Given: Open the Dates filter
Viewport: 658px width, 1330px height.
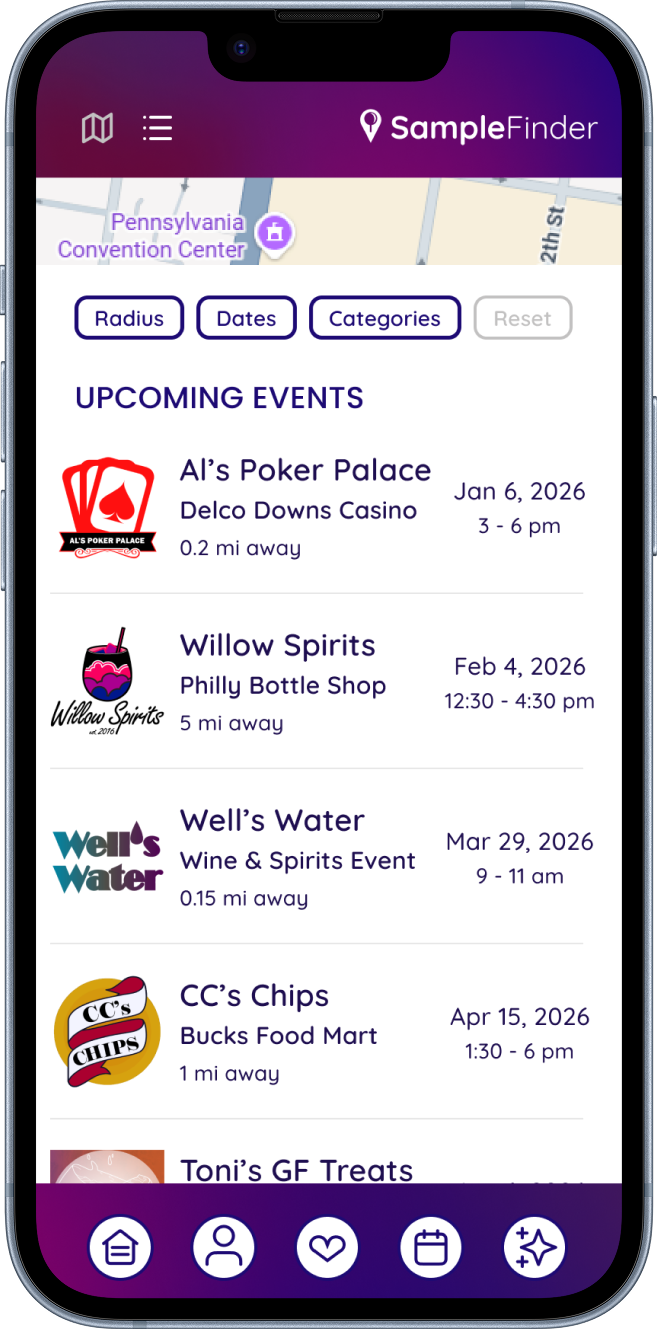Looking at the screenshot, I should tap(246, 318).
